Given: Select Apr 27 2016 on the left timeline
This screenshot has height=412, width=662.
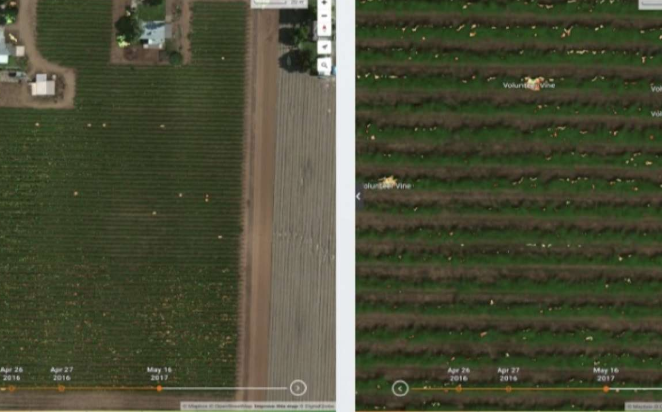Looking at the screenshot, I should point(61,388).
